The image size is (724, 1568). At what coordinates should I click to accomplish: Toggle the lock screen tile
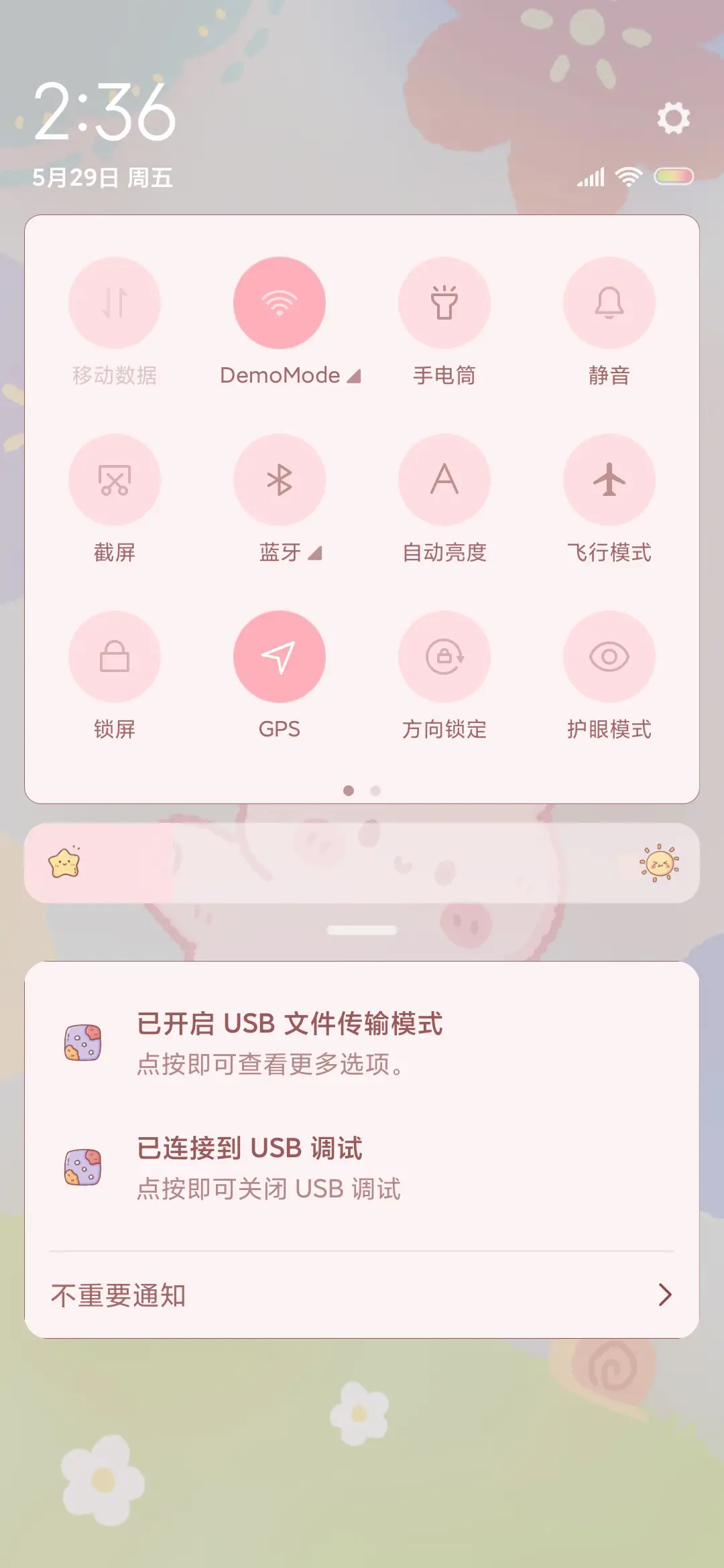tap(115, 657)
